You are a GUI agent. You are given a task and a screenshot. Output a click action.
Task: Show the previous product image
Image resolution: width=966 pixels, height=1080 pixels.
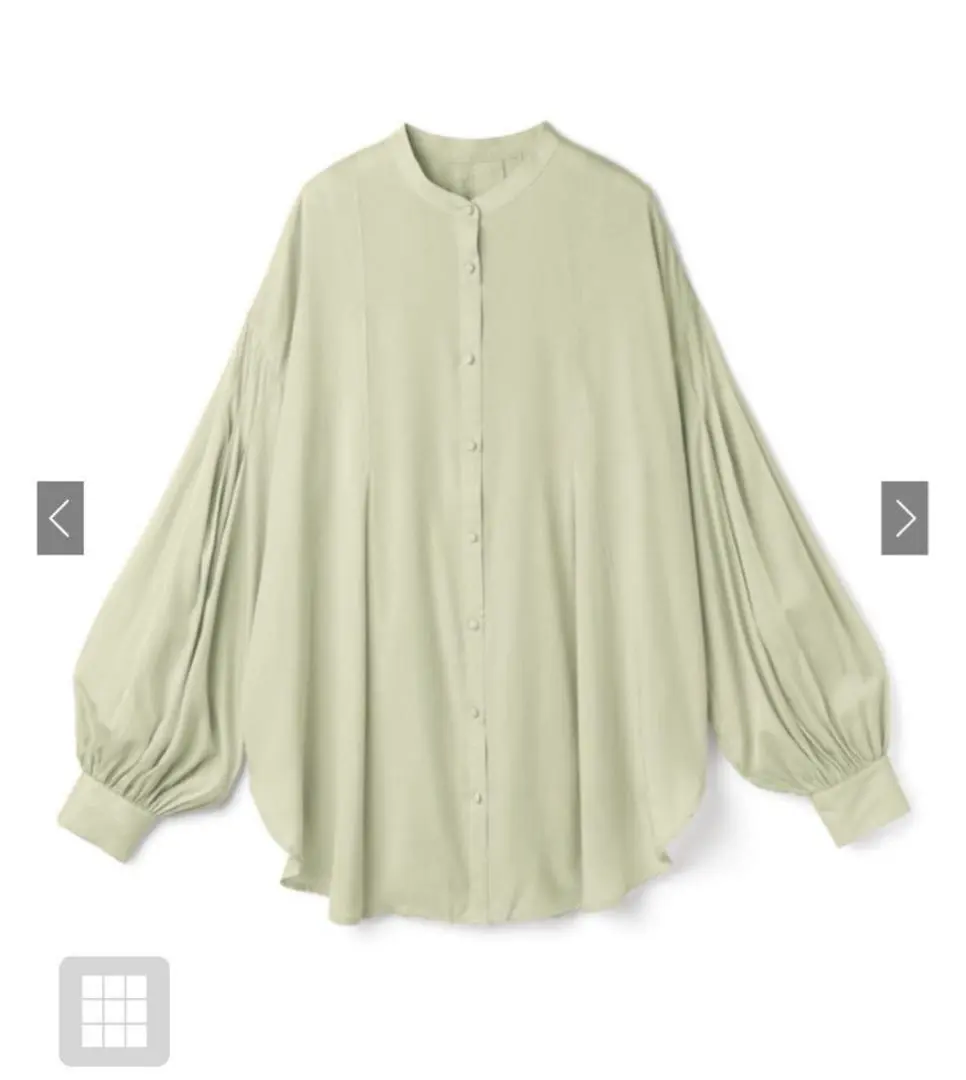click(60, 518)
